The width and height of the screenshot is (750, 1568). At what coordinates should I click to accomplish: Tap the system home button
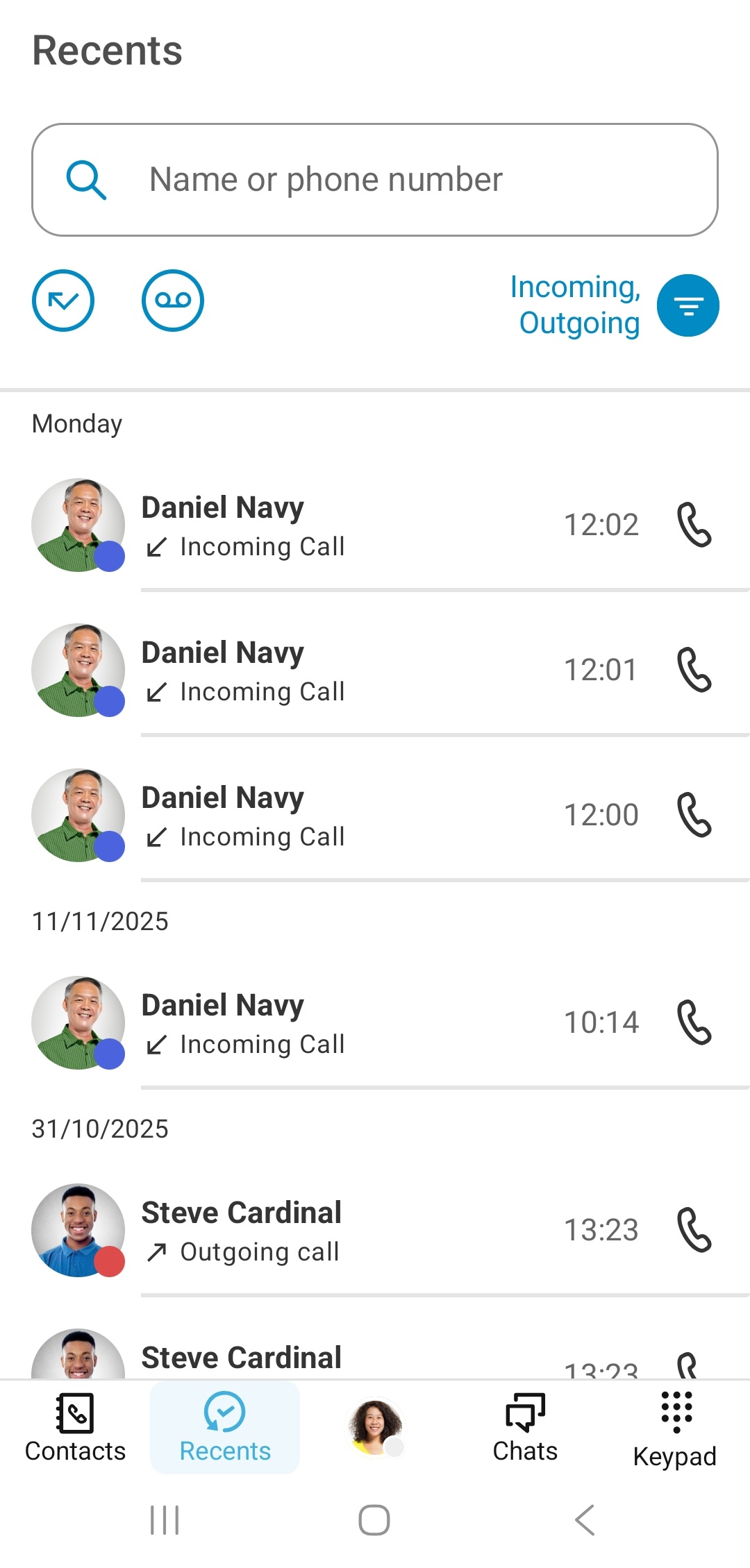374,1520
